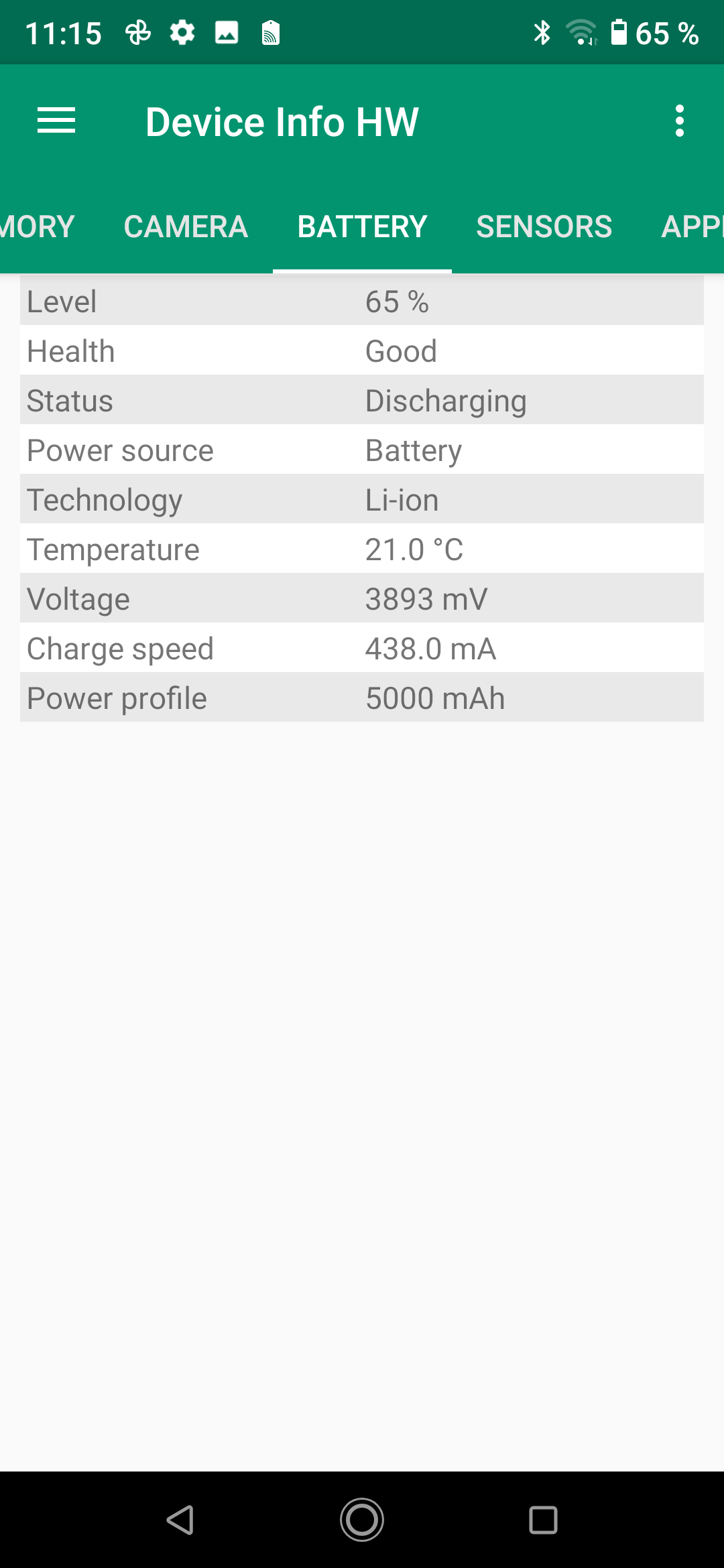Show recent apps
Viewport: 724px width, 1568px height.
tap(543, 1519)
